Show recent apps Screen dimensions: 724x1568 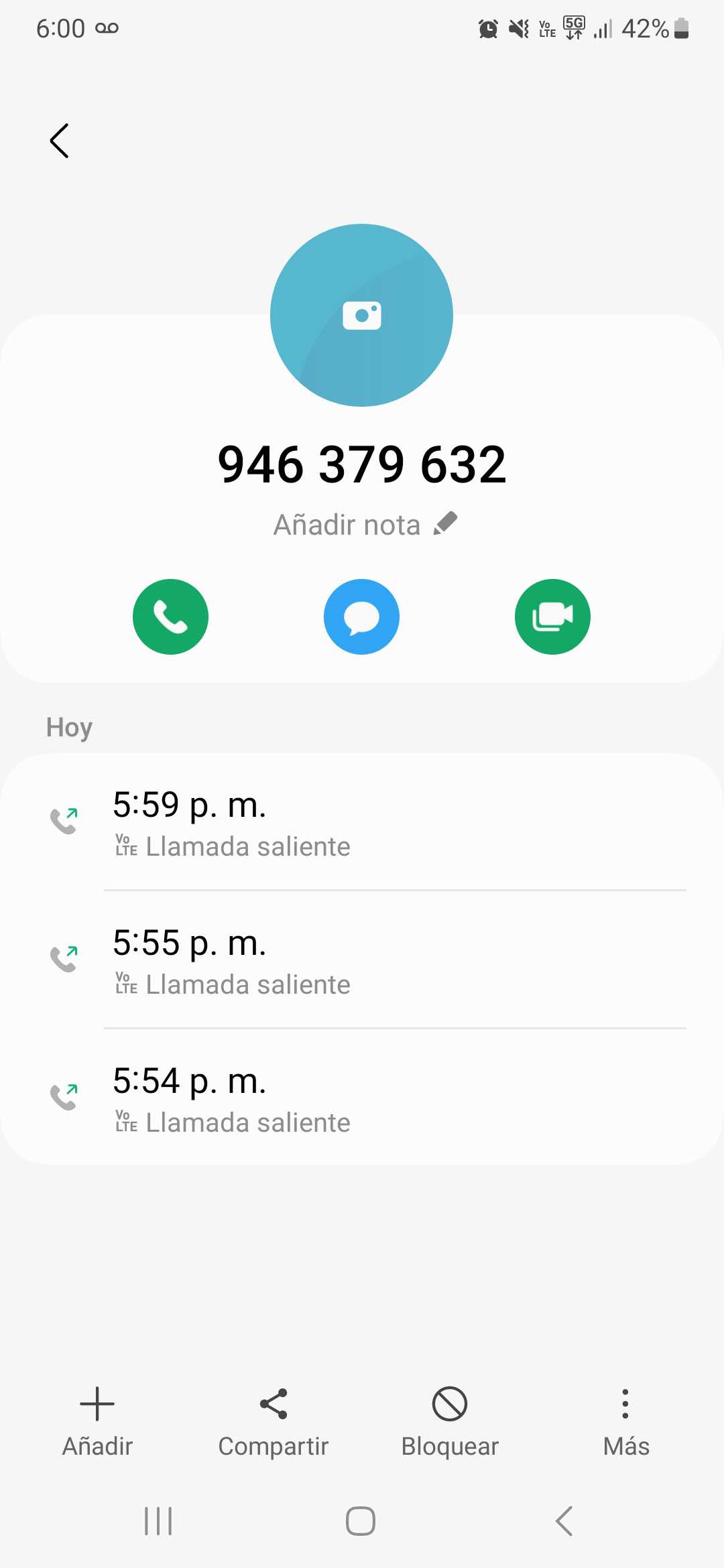(159, 1520)
